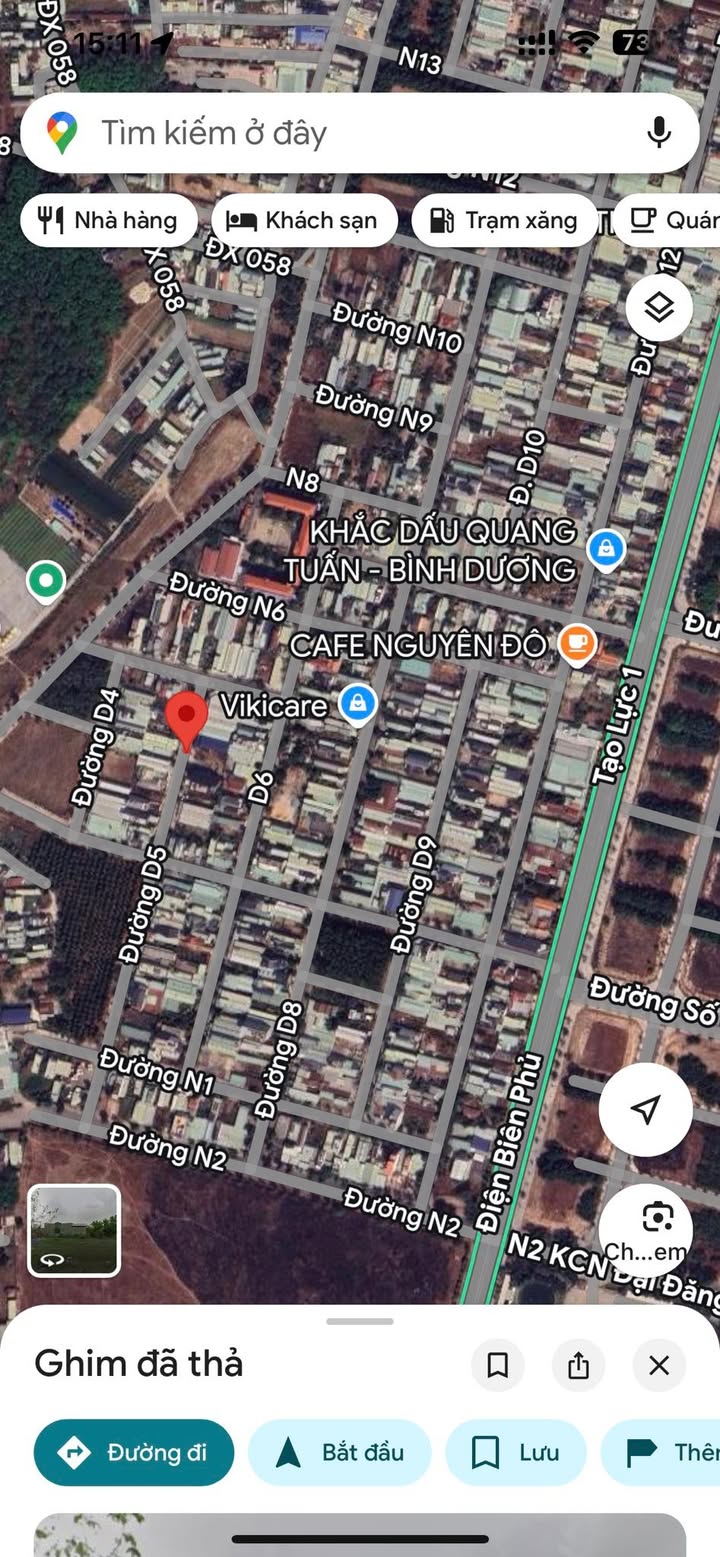
Task: Tap the Khắc Dấu Quang Tuấn marker
Action: 606,548
